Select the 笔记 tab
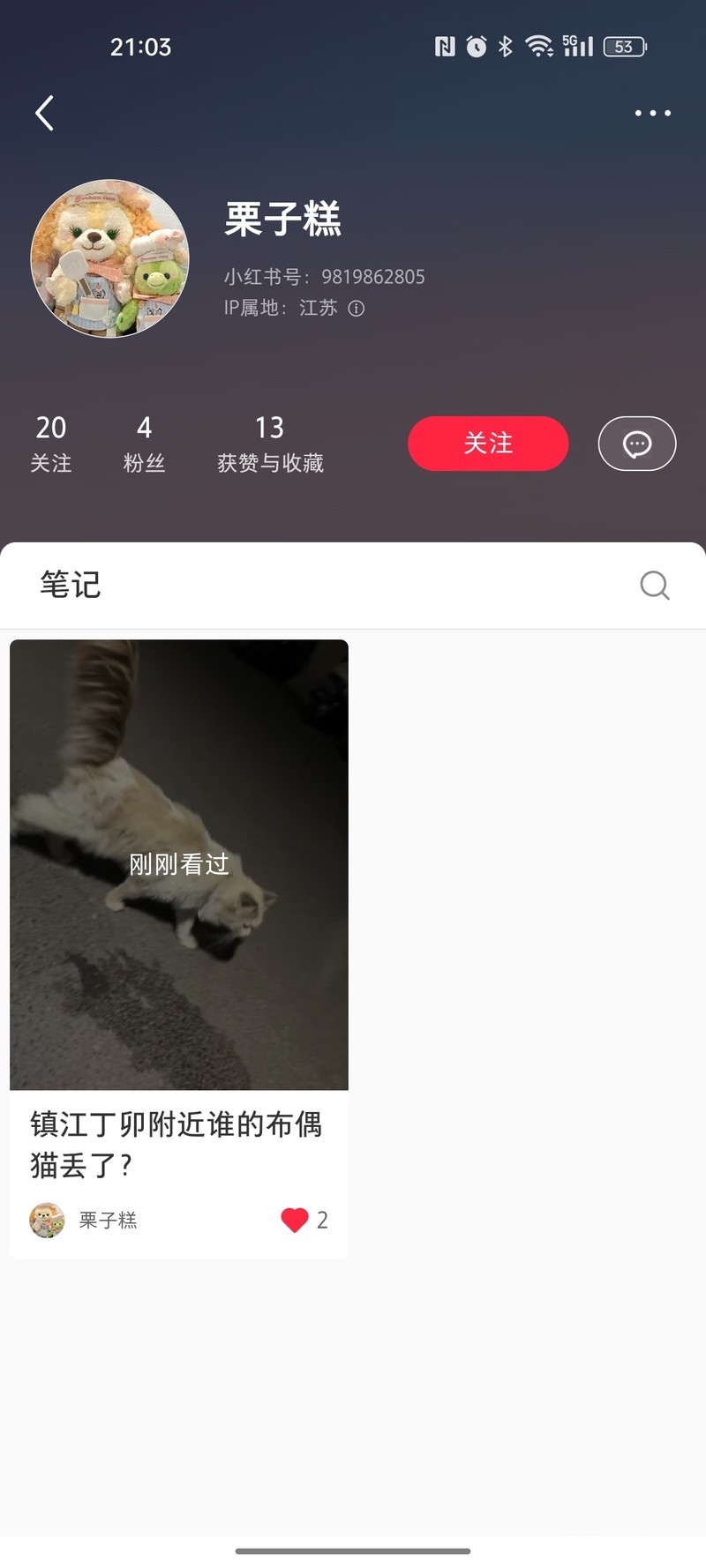Viewport: 706px width, 1568px height. (x=71, y=585)
